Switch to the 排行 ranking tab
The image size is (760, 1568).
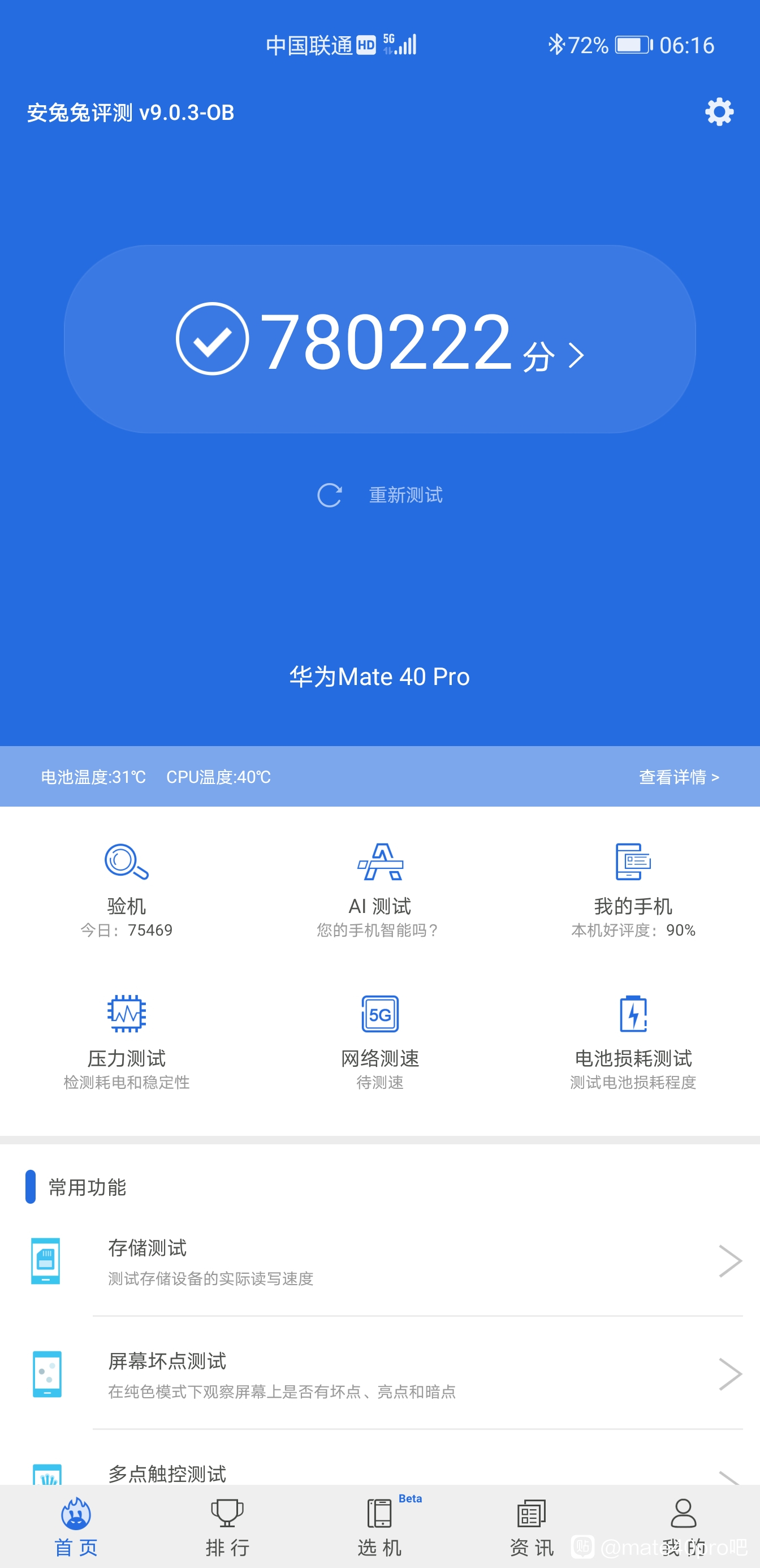pyautogui.click(x=227, y=1527)
